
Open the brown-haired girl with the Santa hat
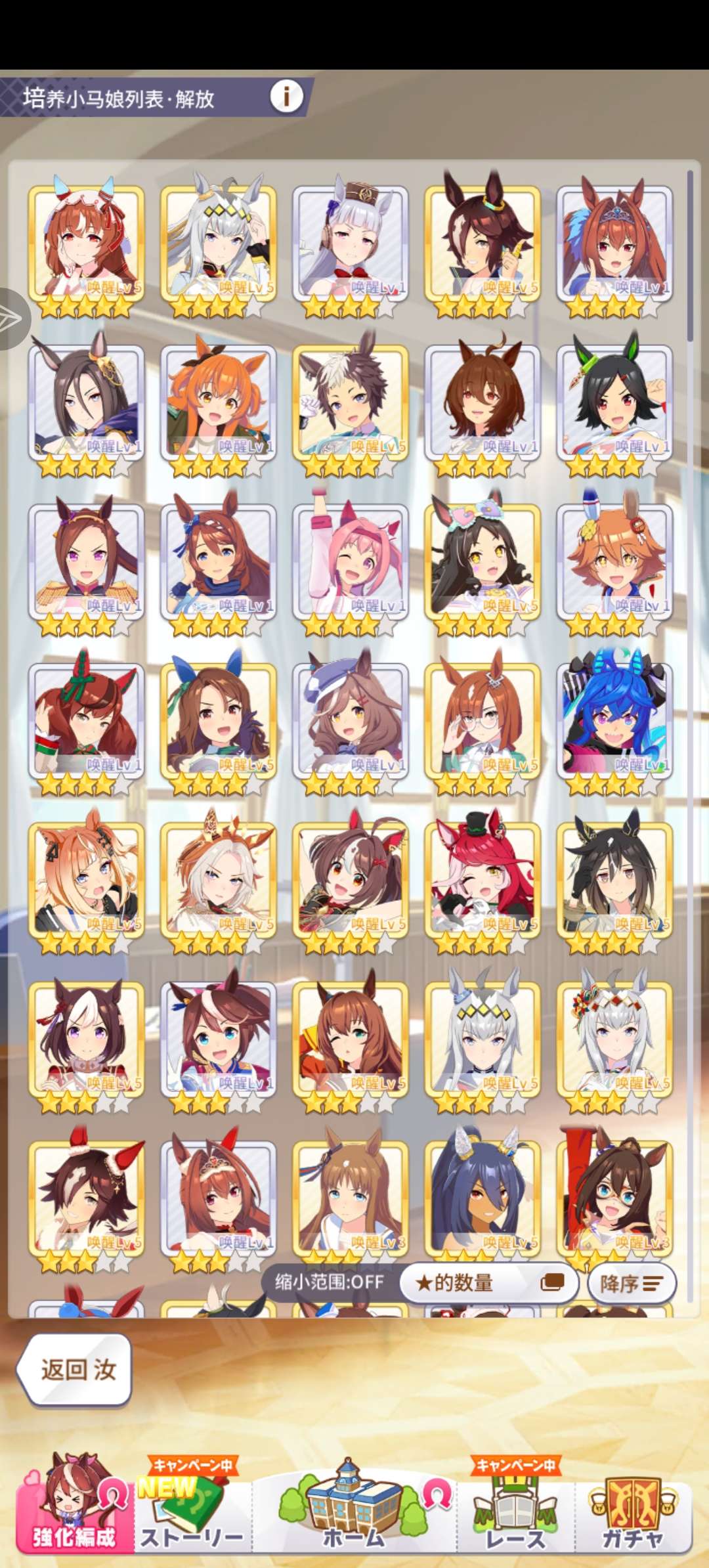[86, 1198]
